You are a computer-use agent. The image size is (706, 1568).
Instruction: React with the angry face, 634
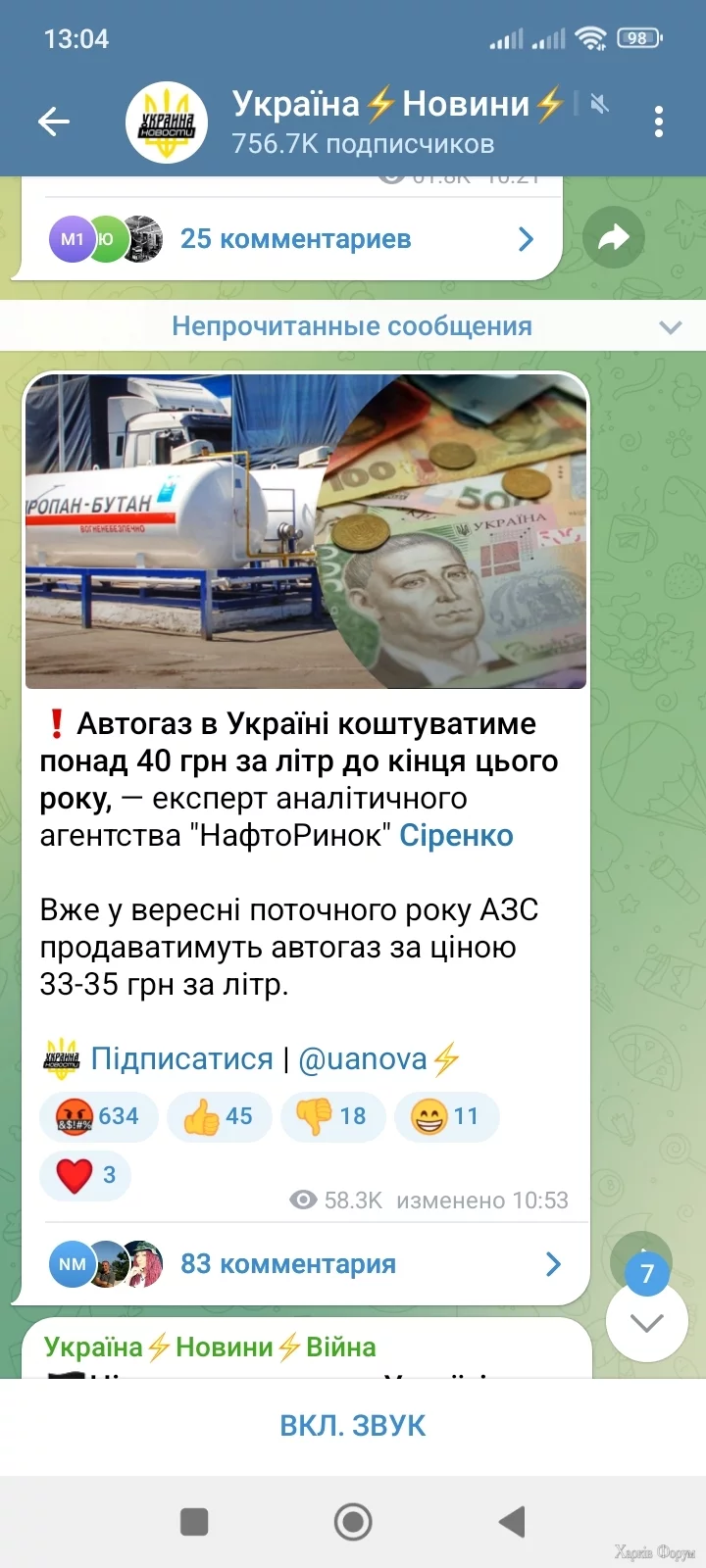tap(98, 1116)
